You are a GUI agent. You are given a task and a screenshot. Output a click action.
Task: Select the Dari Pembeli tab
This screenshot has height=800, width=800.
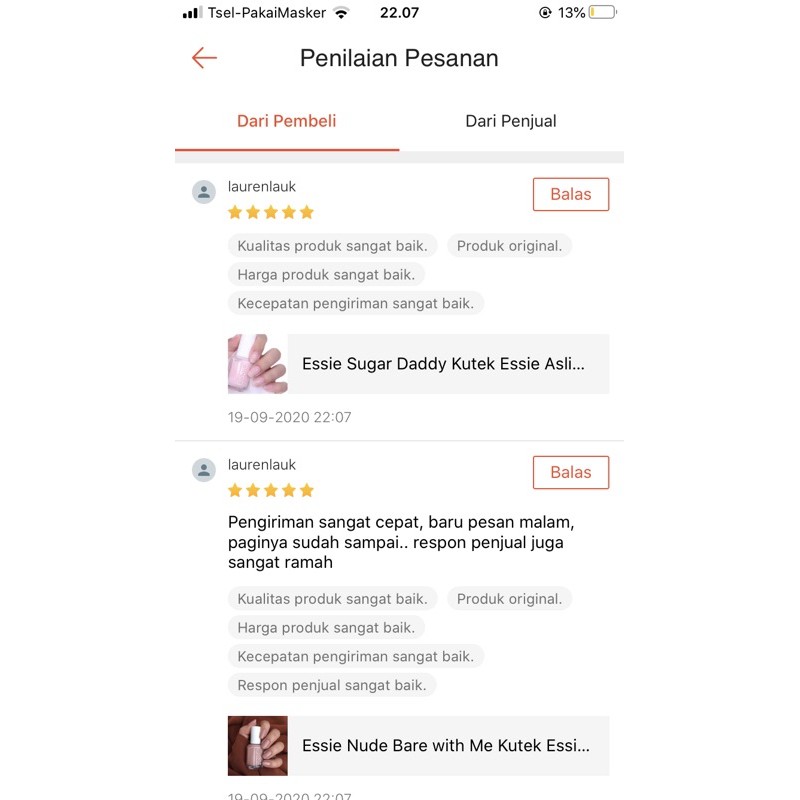pyautogui.click(x=287, y=121)
